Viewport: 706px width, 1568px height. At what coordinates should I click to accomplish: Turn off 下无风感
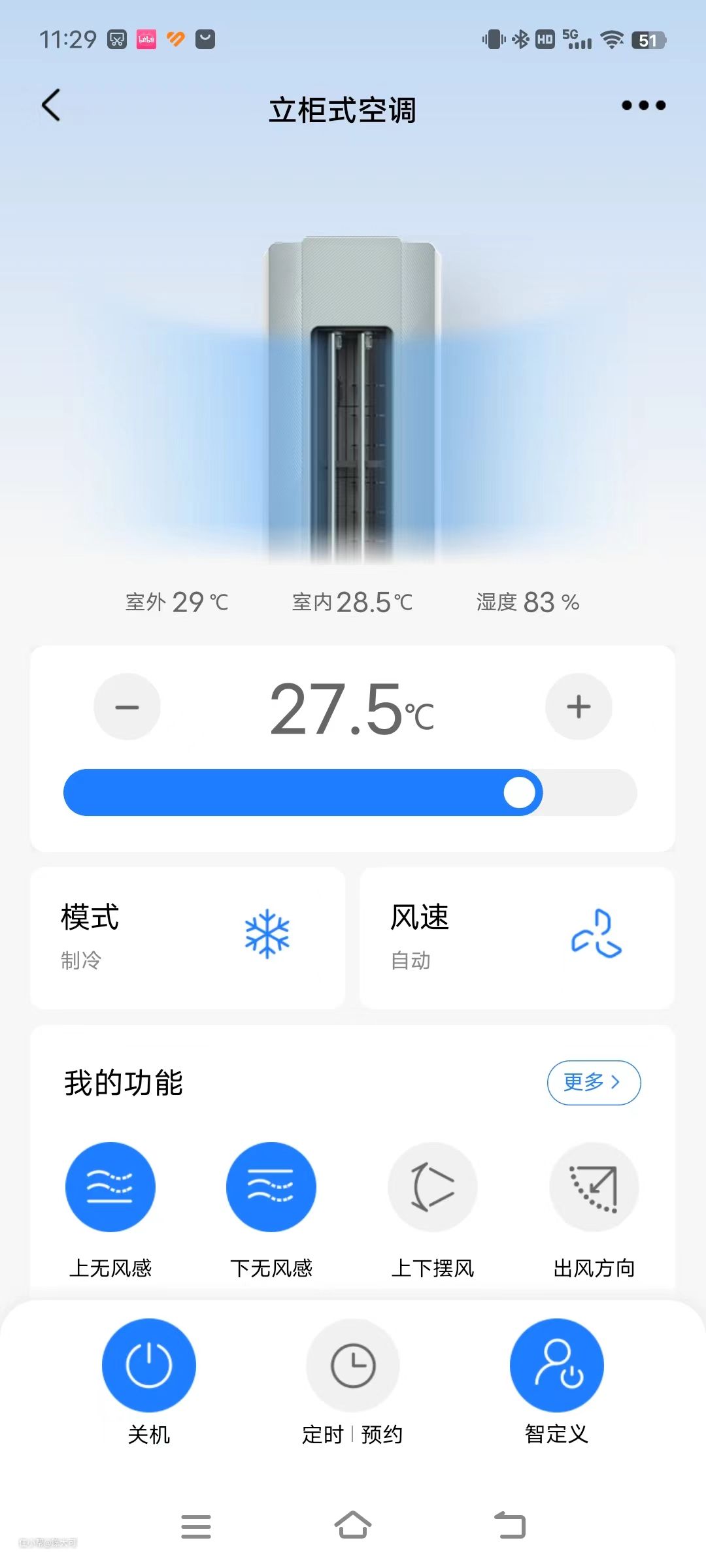click(x=271, y=1186)
